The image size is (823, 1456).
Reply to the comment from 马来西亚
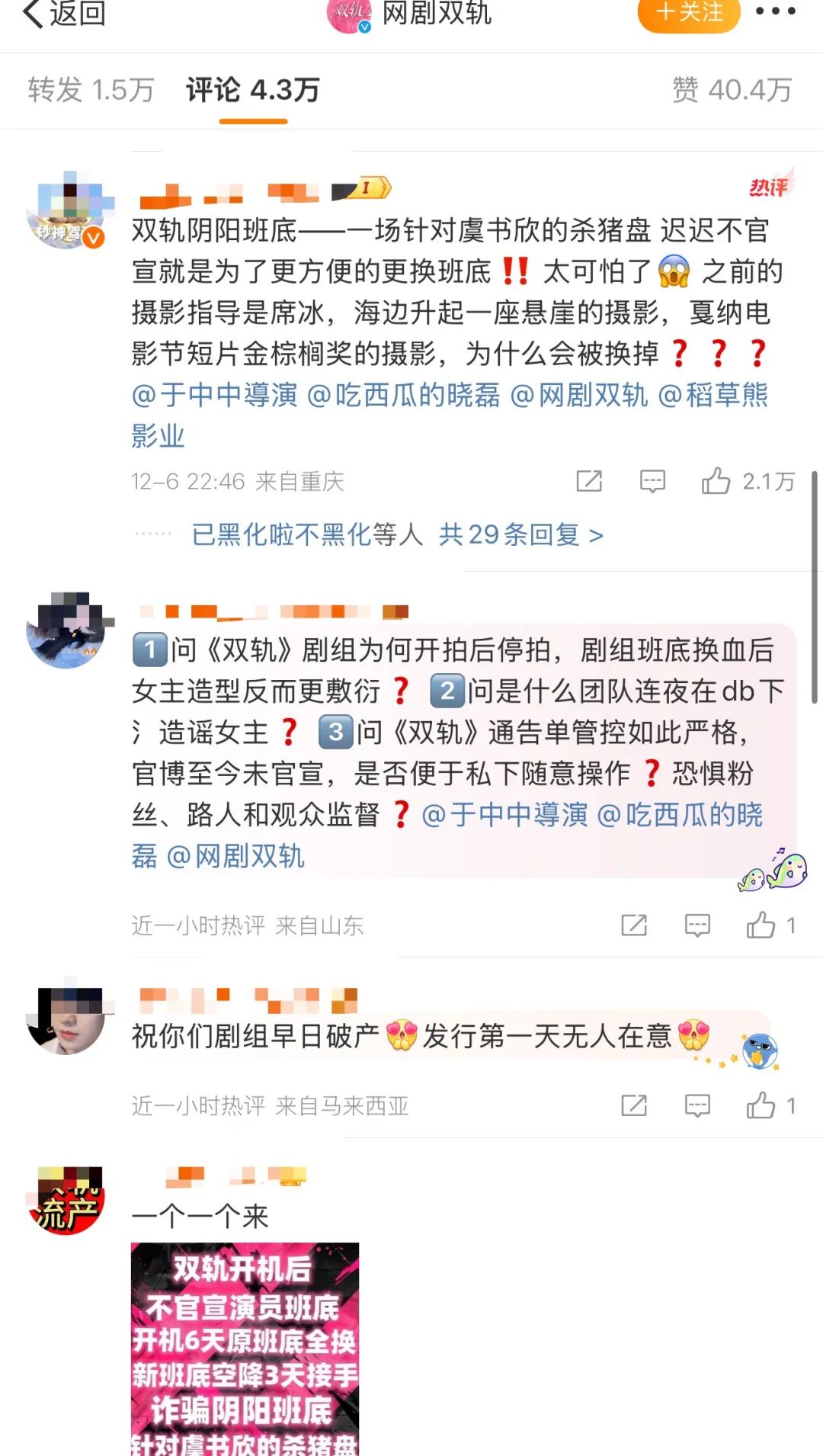tap(697, 1105)
